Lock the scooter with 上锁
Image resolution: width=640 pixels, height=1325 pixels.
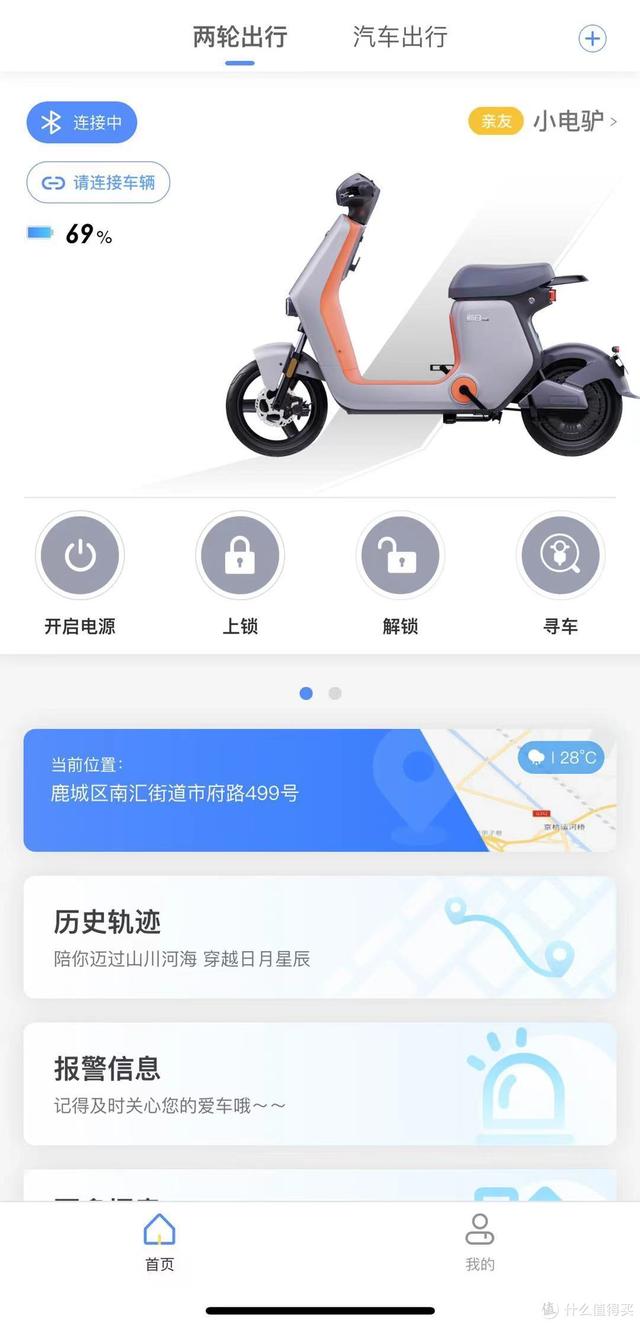pos(240,556)
